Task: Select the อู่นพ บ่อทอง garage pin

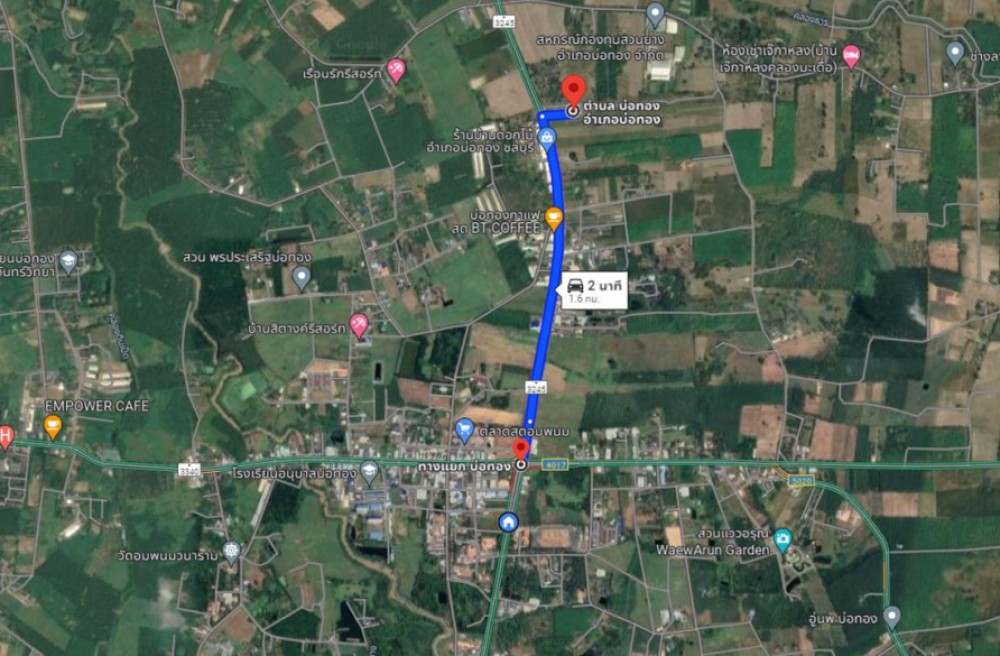Action: pyautogui.click(x=892, y=616)
